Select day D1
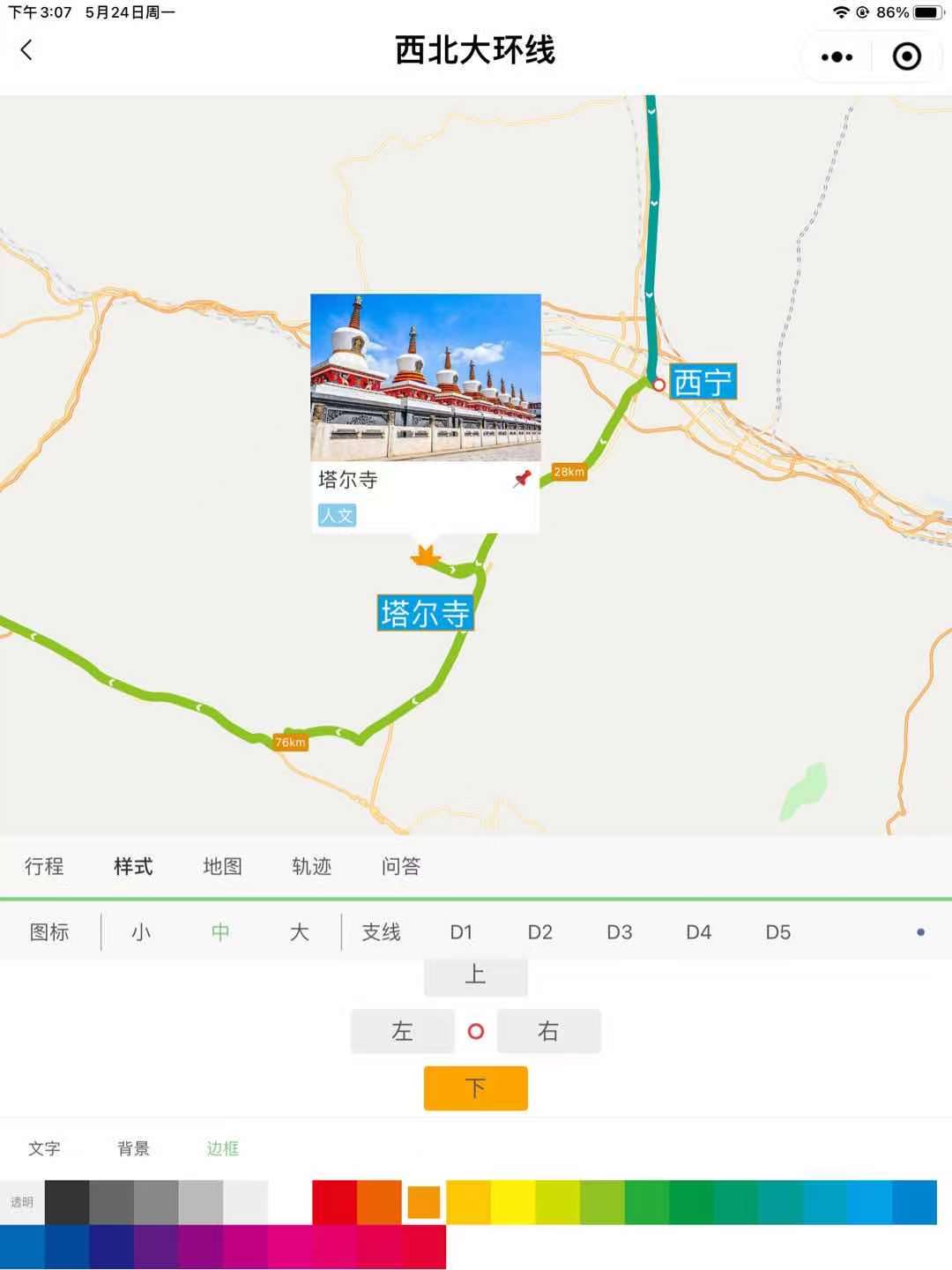 point(461,932)
